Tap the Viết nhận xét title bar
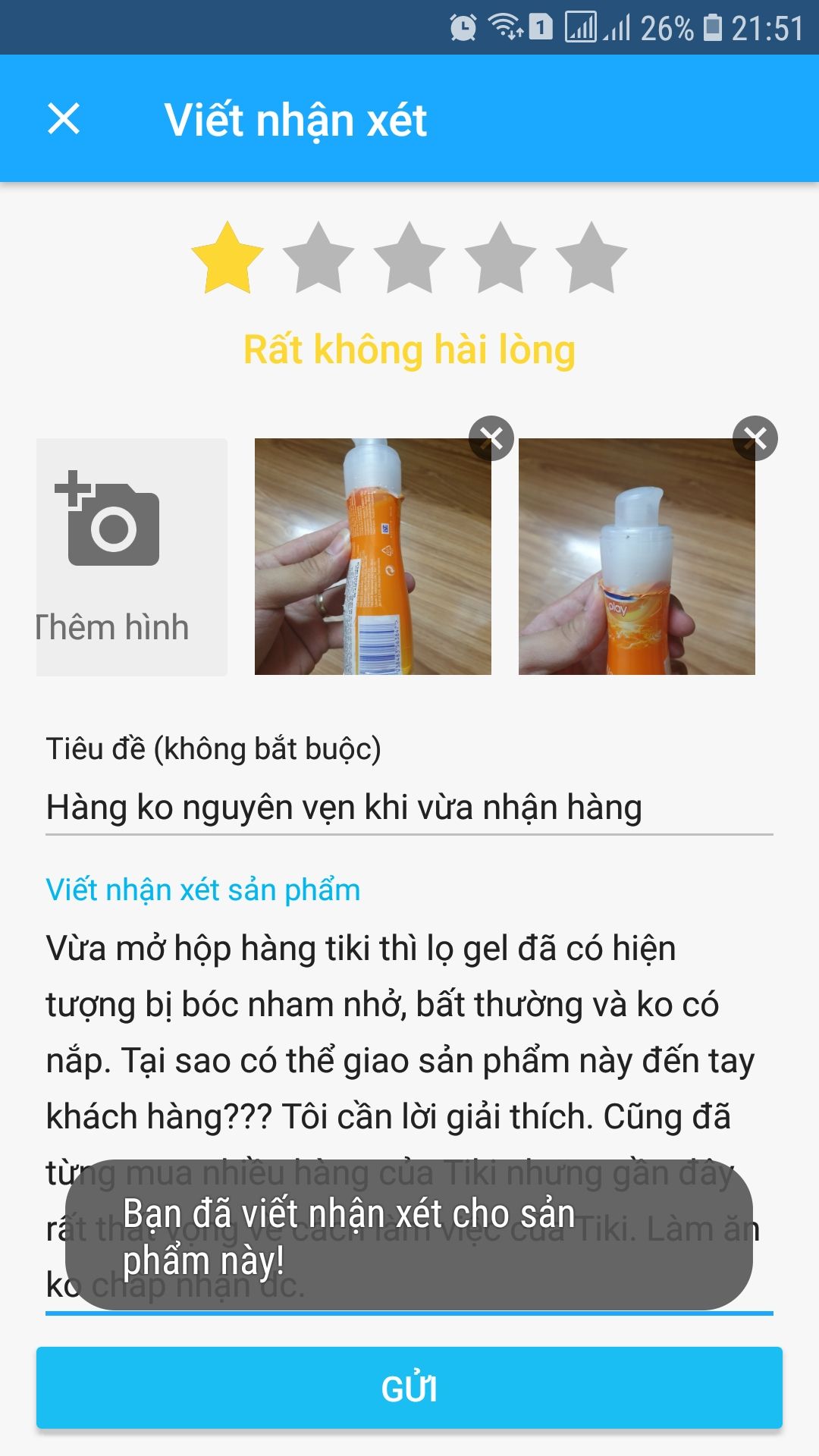 [297, 118]
